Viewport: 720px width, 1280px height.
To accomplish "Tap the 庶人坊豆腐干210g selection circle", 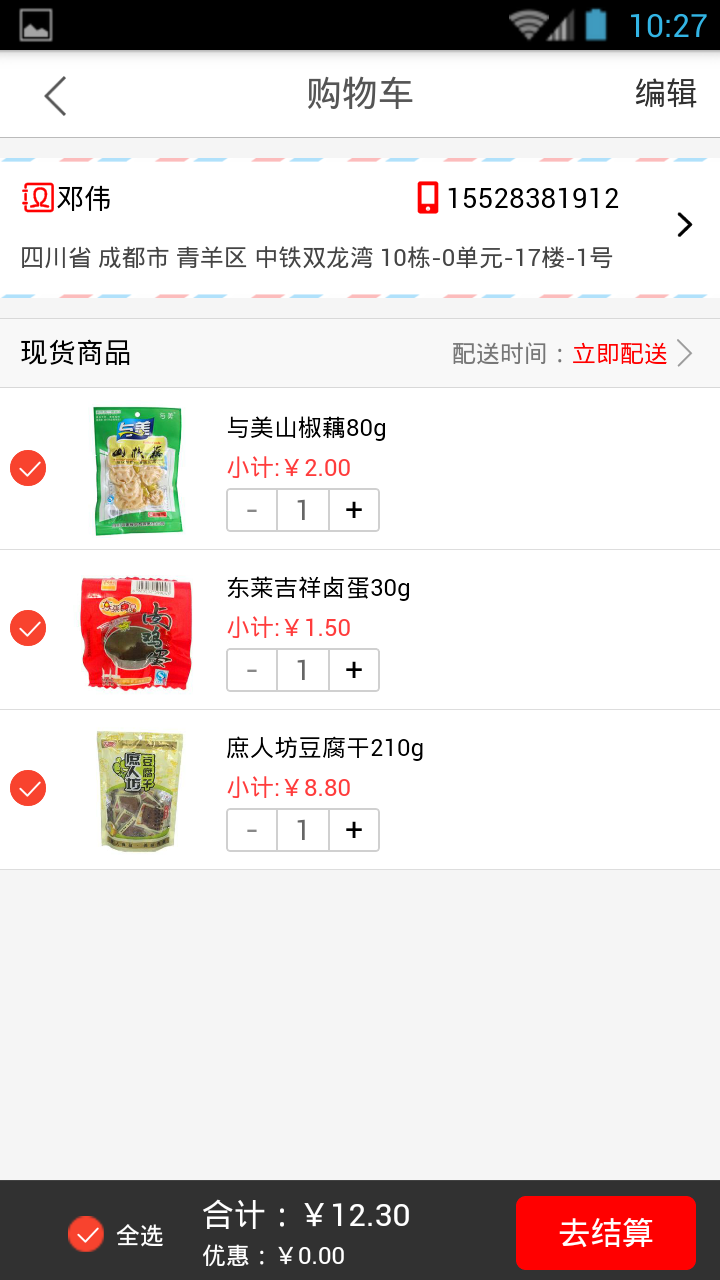I will [x=27, y=788].
